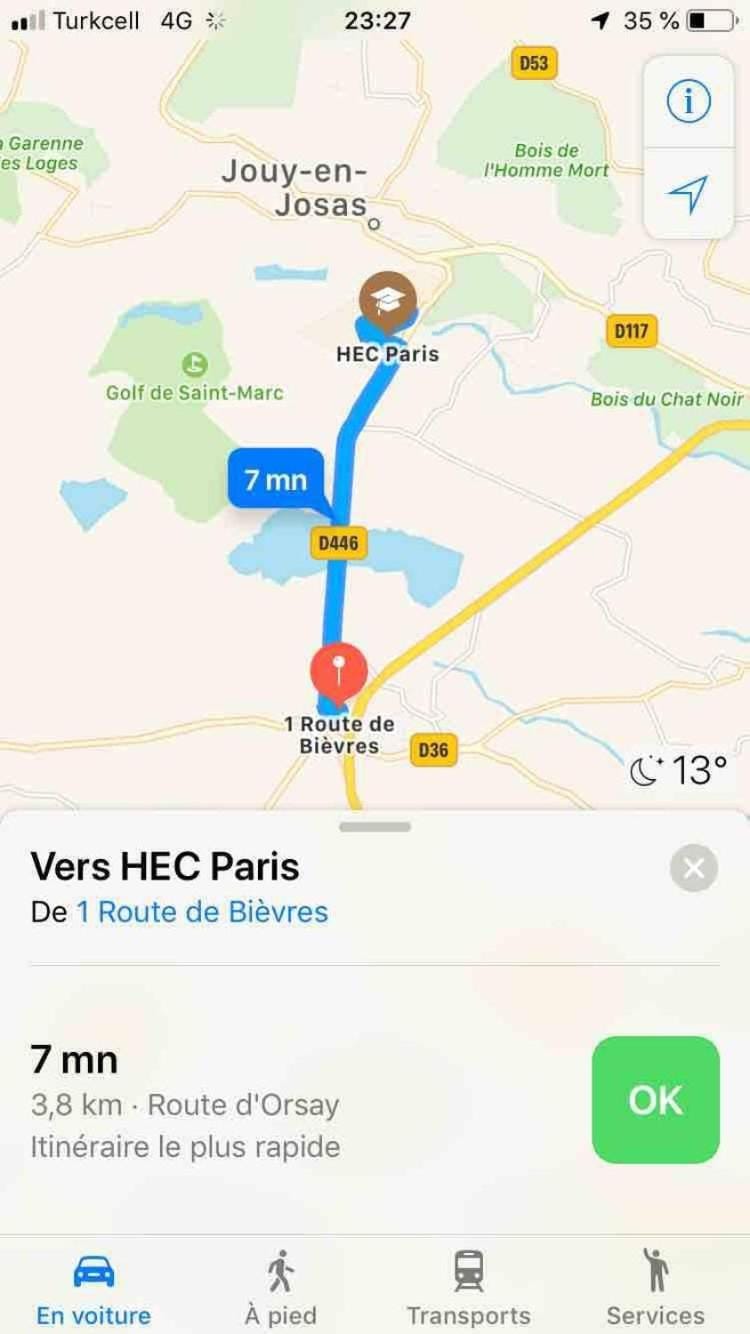Switch to the En voiture tab

pos(94,1286)
